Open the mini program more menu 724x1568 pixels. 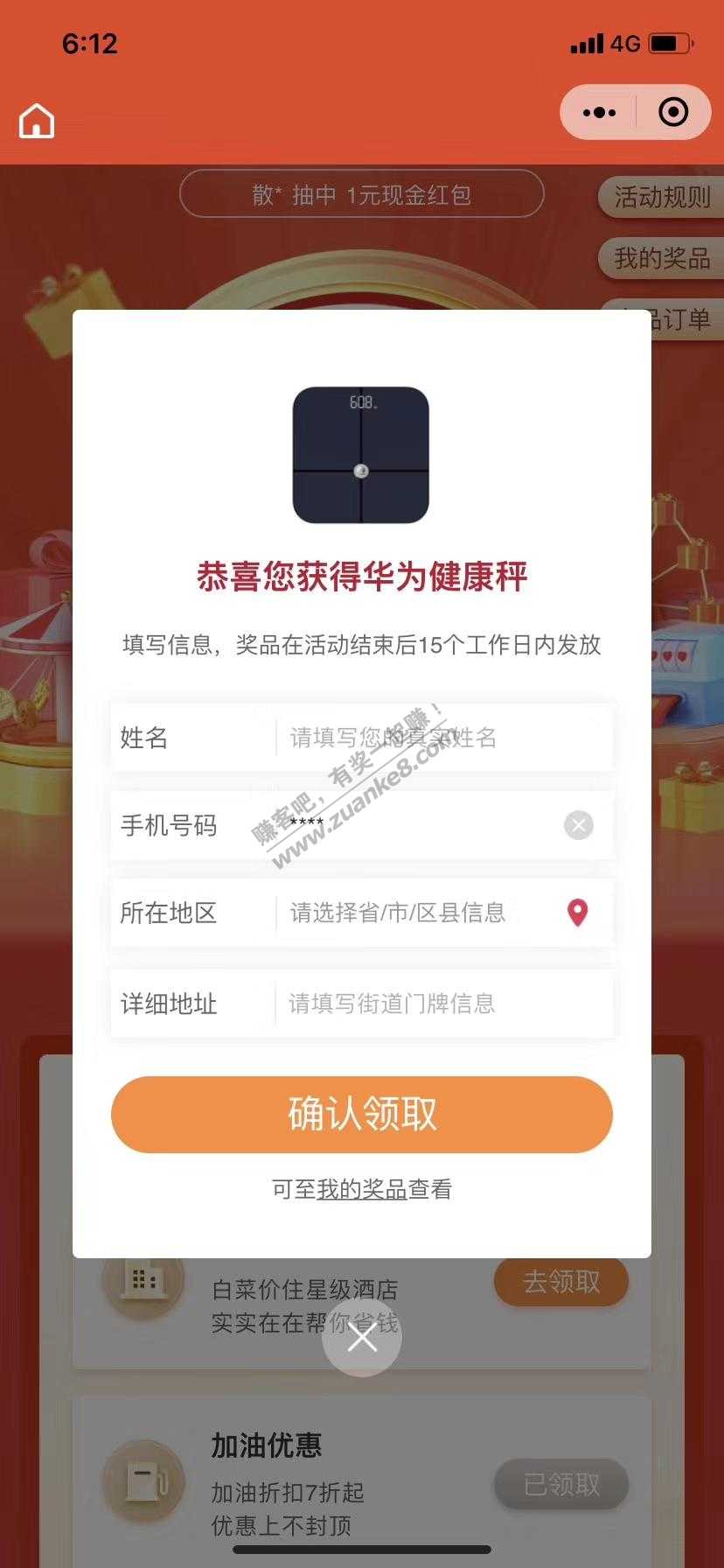[600, 112]
